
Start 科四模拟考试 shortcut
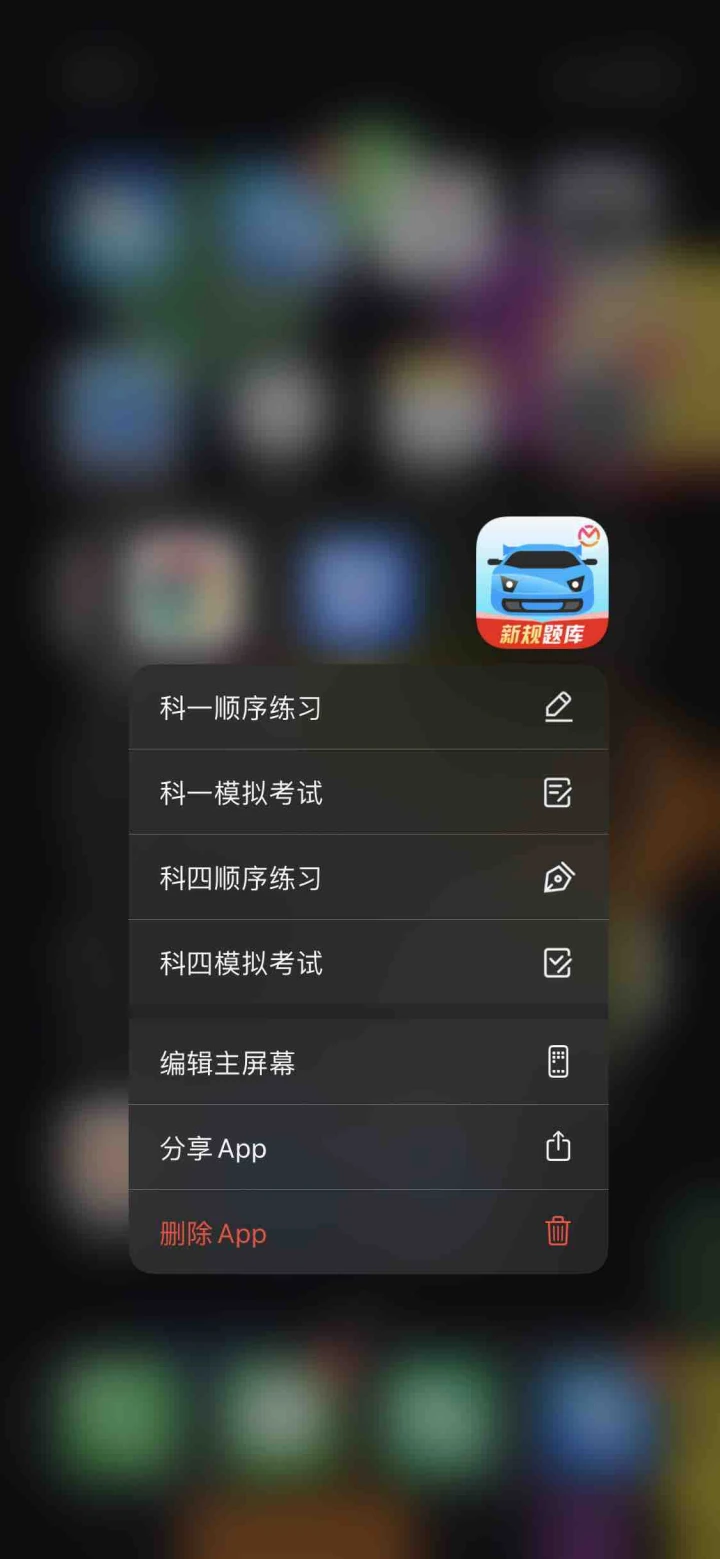coord(368,963)
